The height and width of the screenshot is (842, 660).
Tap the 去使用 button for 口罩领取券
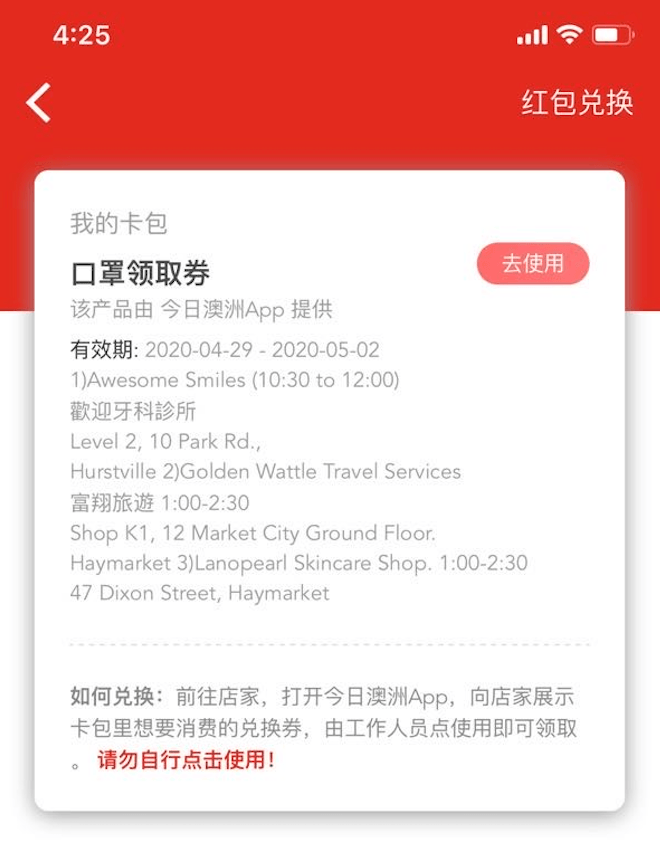click(x=533, y=264)
